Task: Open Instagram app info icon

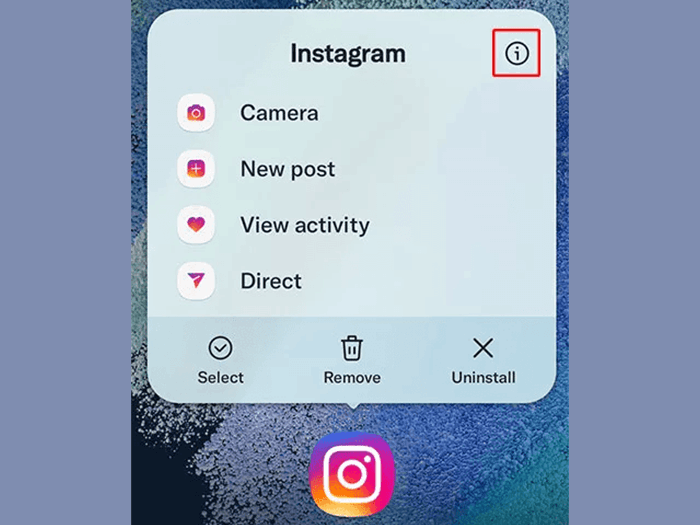Action: pyautogui.click(x=516, y=53)
